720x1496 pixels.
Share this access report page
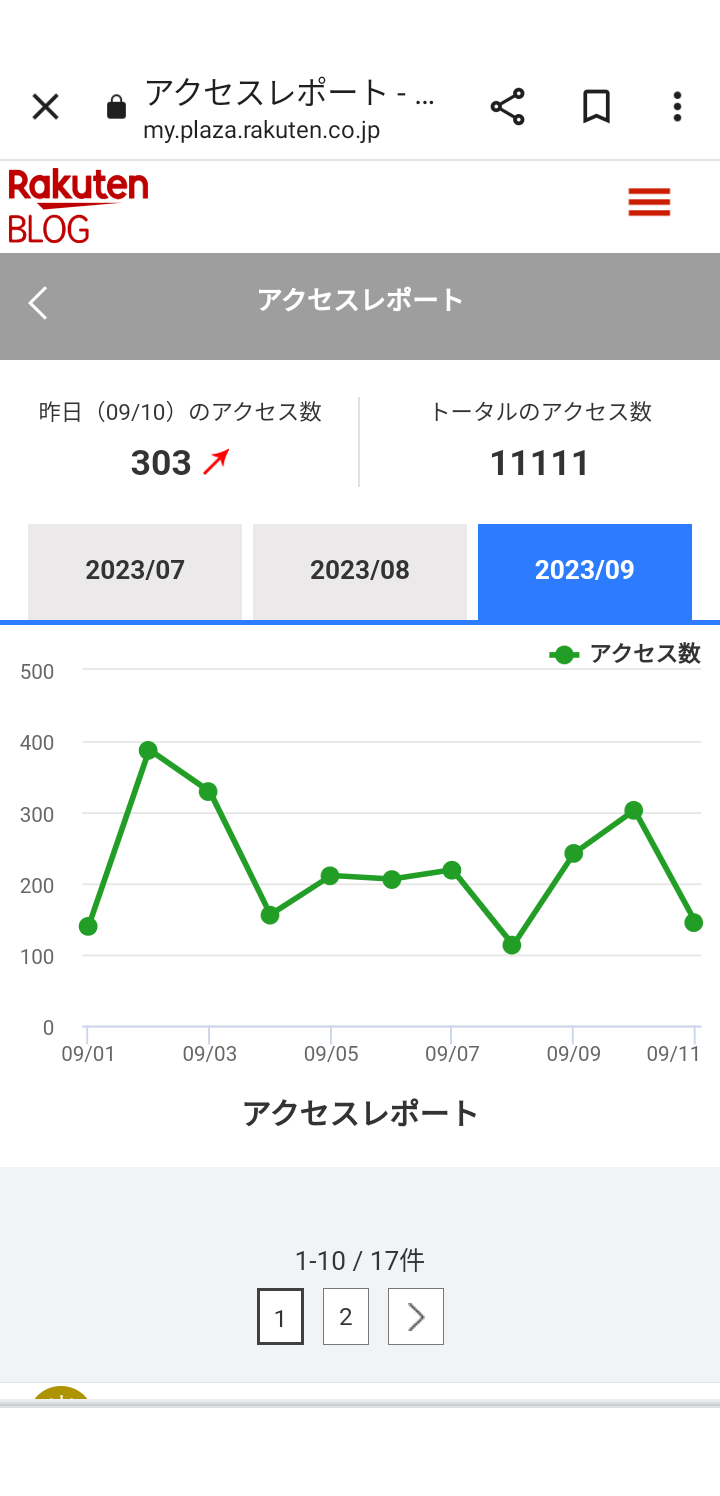pyautogui.click(x=508, y=107)
